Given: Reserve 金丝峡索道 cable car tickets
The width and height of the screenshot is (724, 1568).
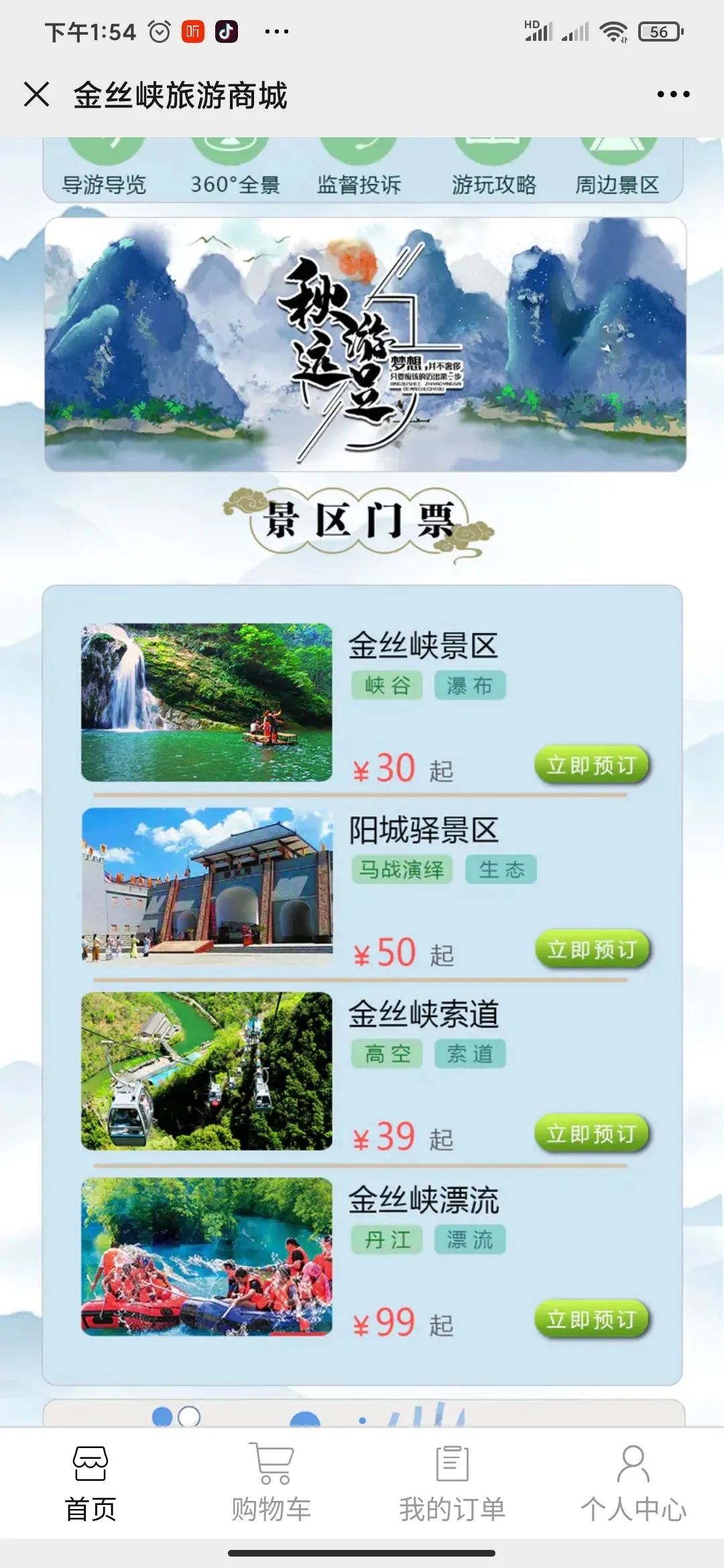Looking at the screenshot, I should 591,1134.
